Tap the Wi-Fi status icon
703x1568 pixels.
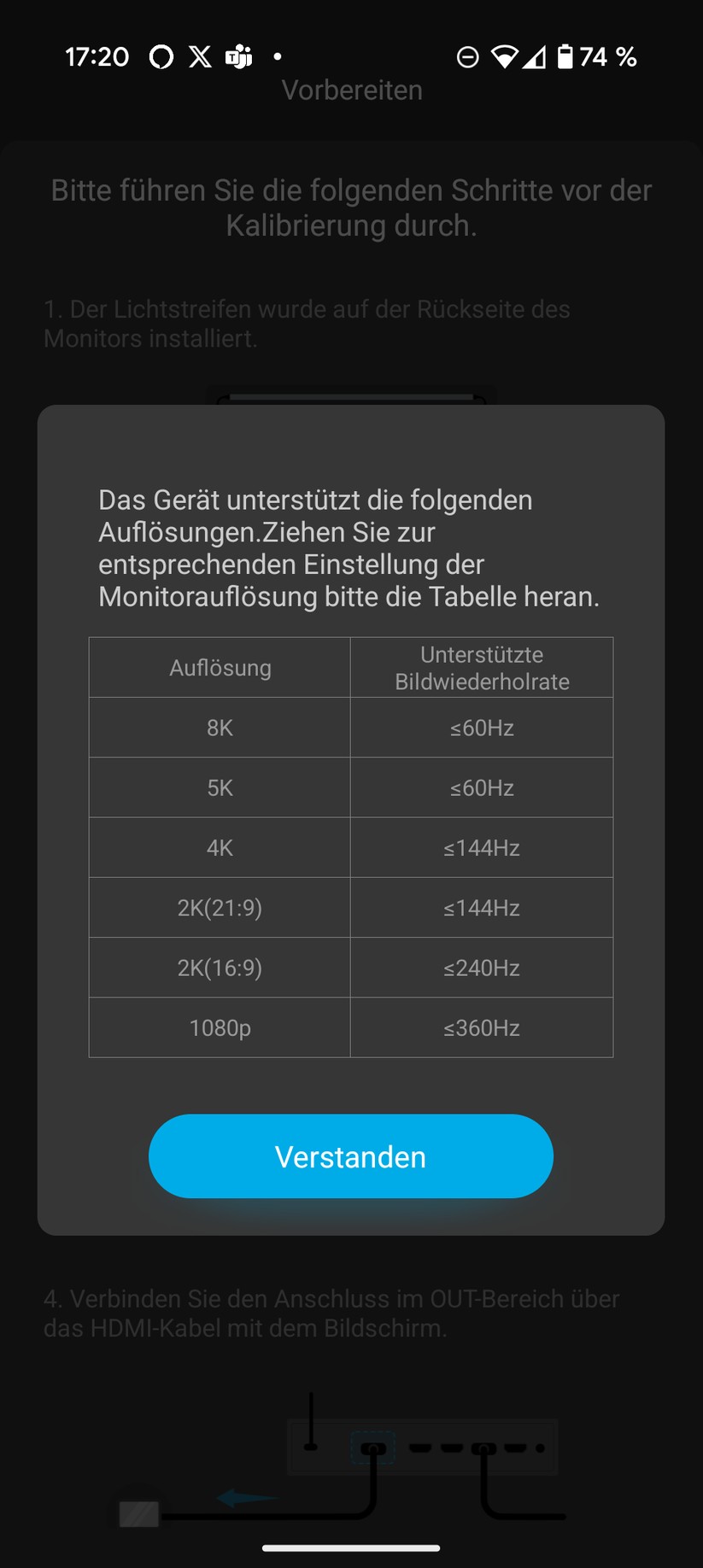(x=506, y=56)
